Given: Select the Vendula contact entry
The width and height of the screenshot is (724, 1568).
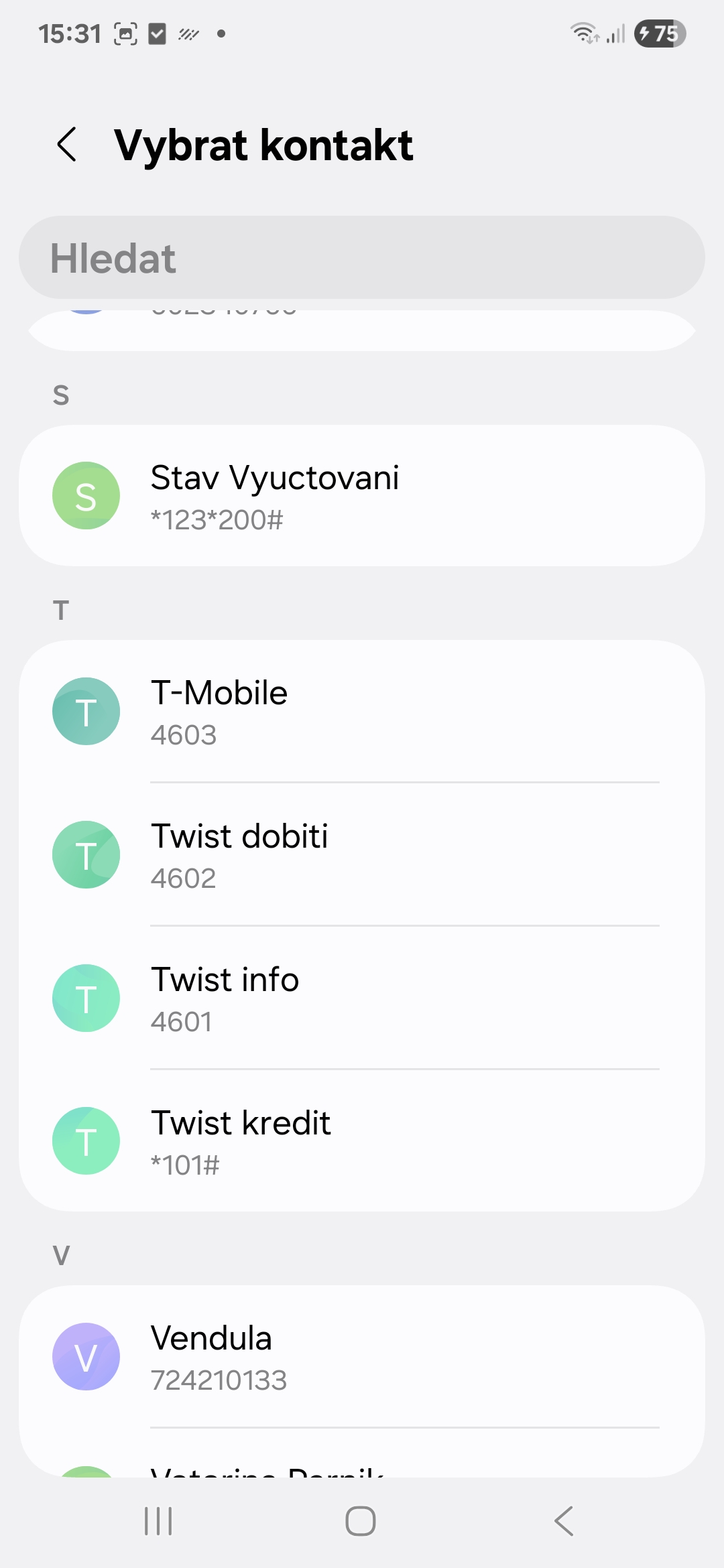Looking at the screenshot, I should 362,1357.
